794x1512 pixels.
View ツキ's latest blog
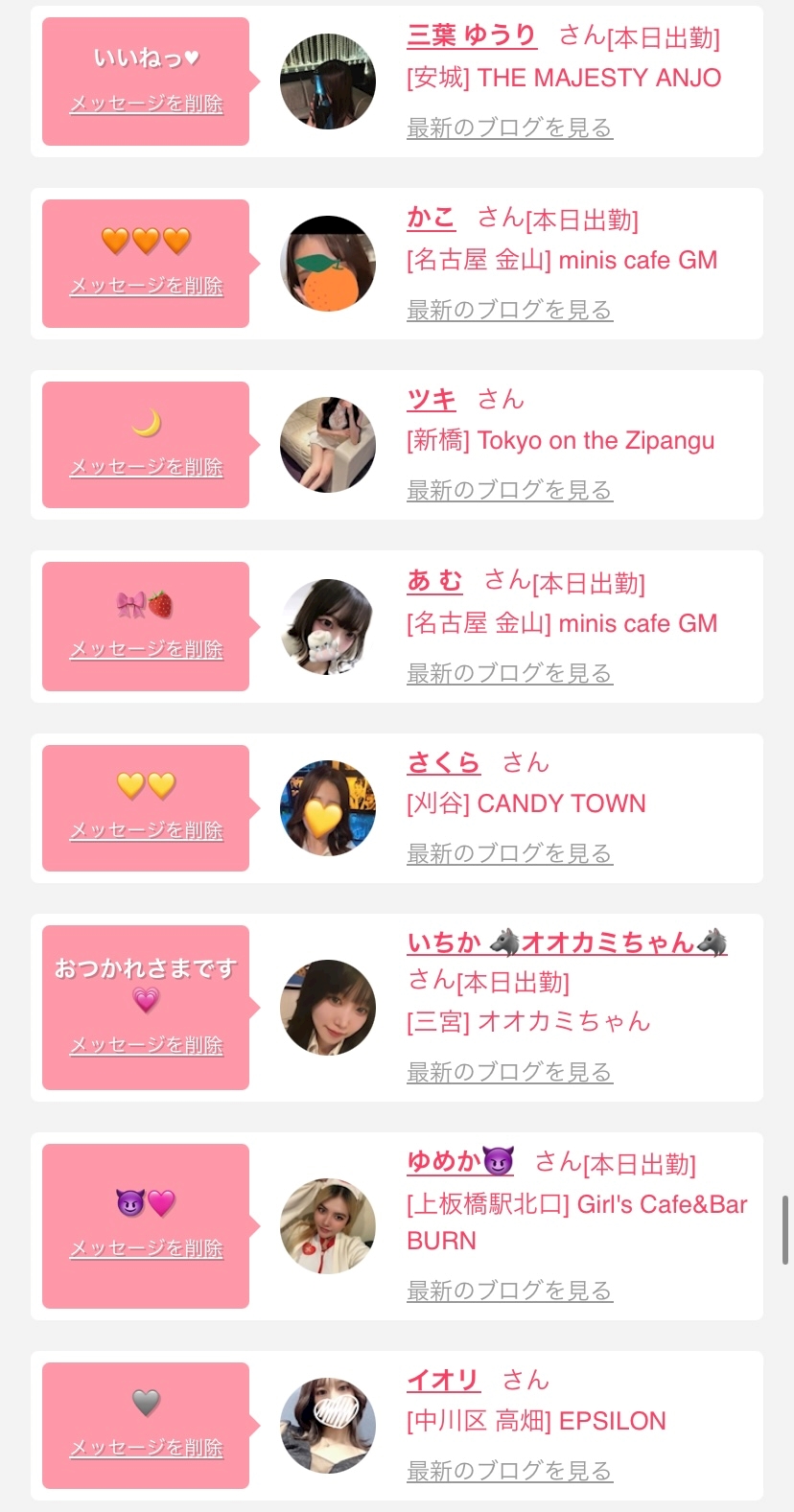coord(509,490)
